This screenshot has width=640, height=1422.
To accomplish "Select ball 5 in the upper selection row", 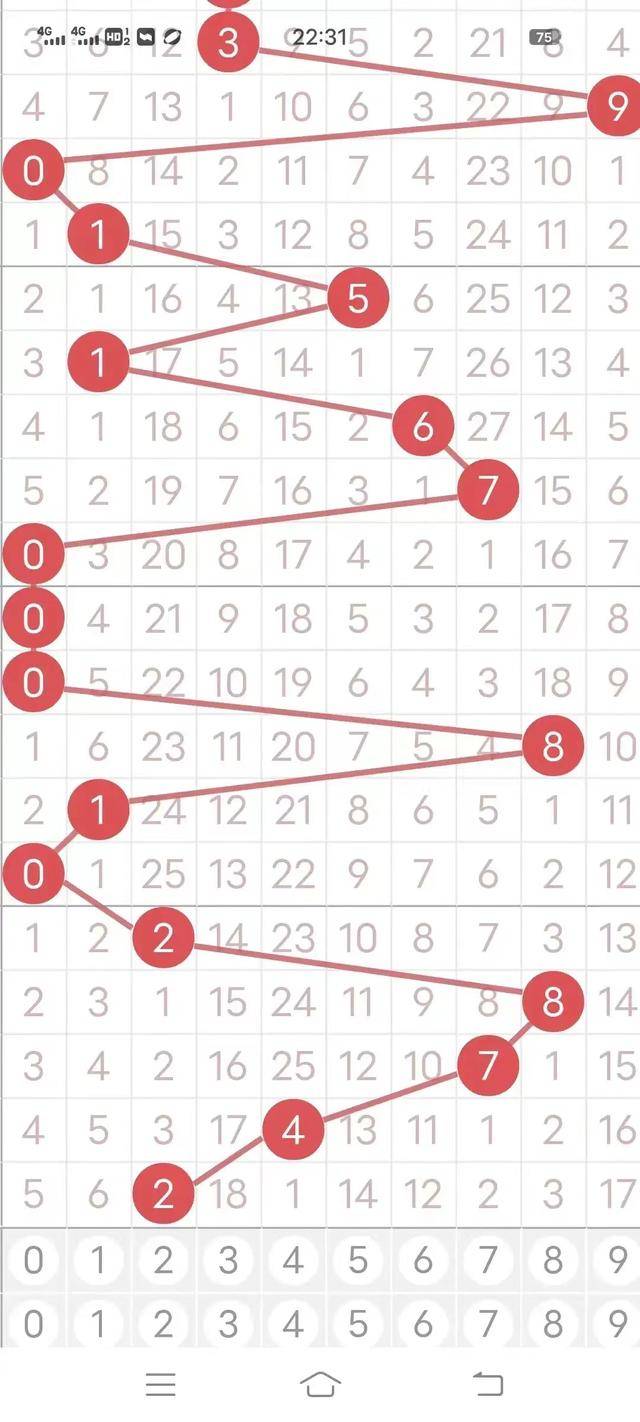I will coord(358,1260).
